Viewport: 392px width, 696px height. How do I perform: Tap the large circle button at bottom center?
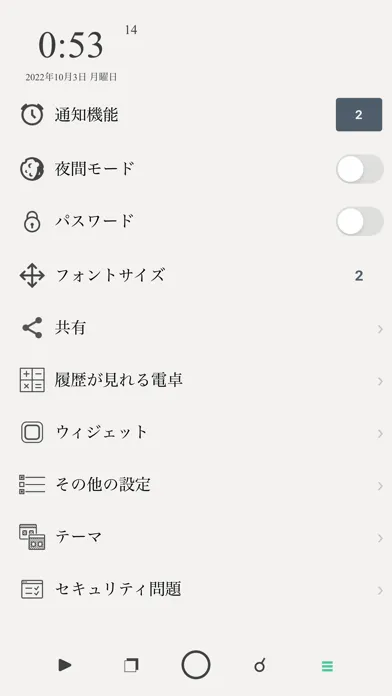point(196,665)
